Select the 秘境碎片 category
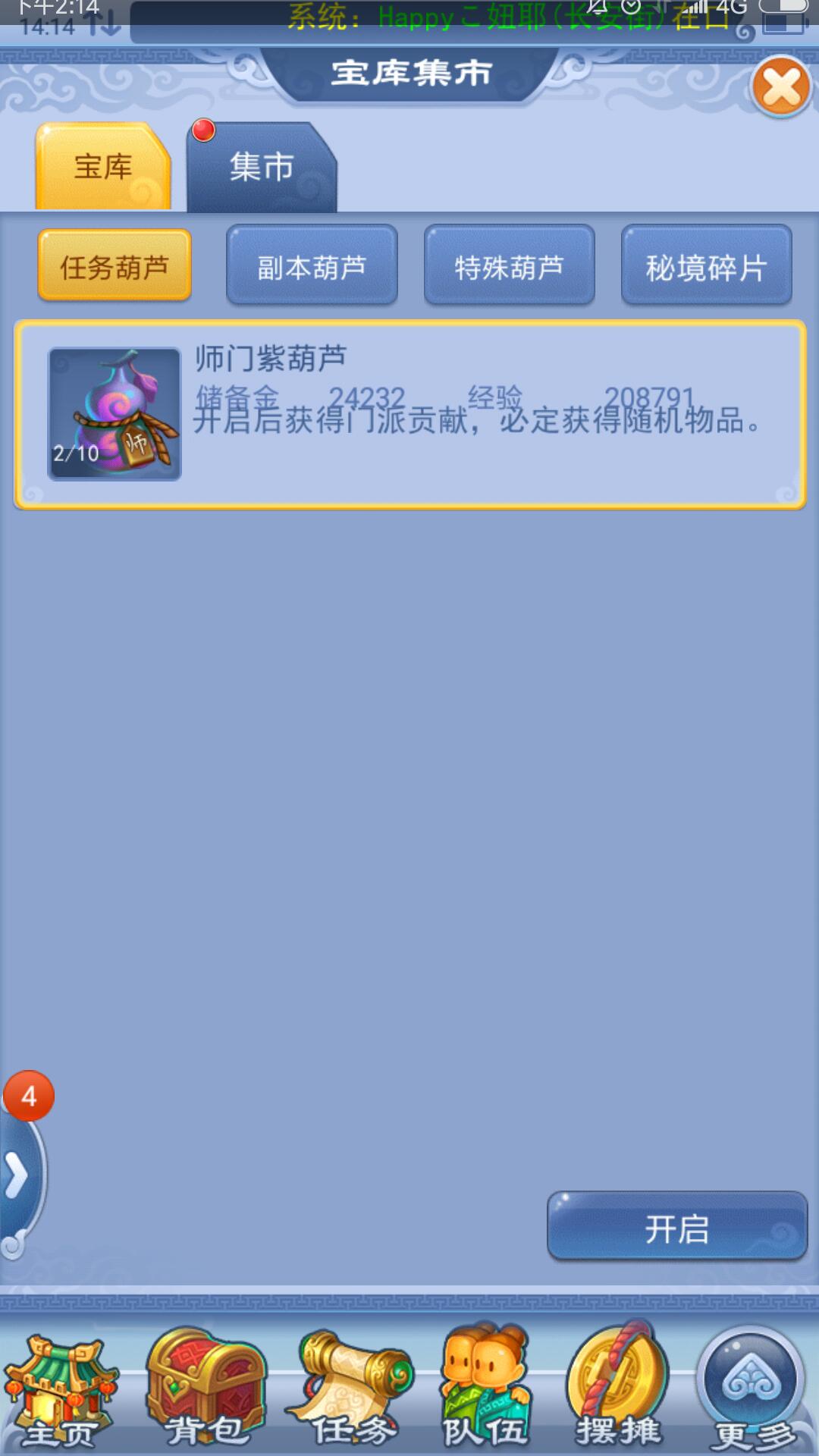819x1456 pixels. 706,267
